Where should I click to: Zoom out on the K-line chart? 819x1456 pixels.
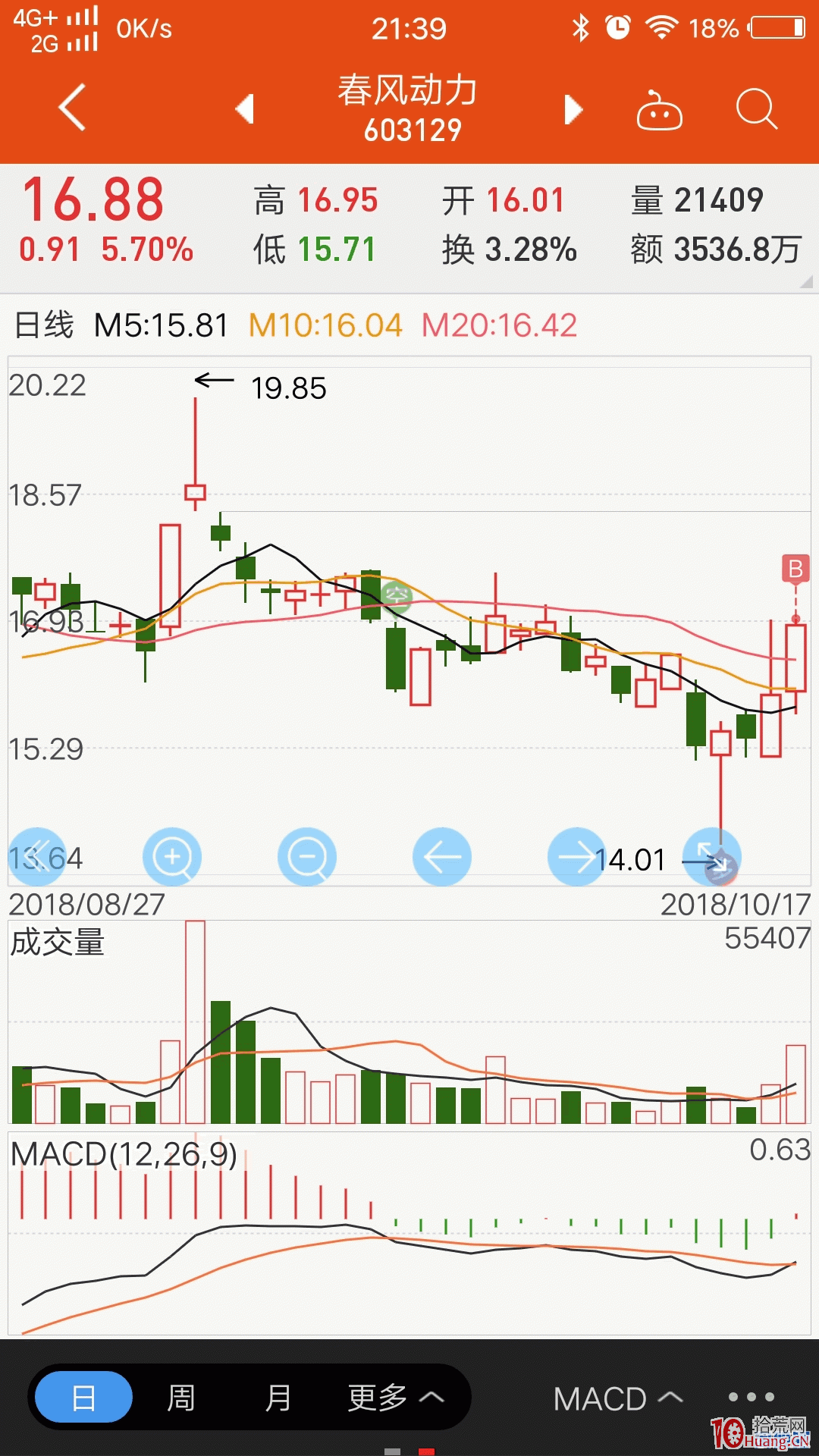[307, 856]
